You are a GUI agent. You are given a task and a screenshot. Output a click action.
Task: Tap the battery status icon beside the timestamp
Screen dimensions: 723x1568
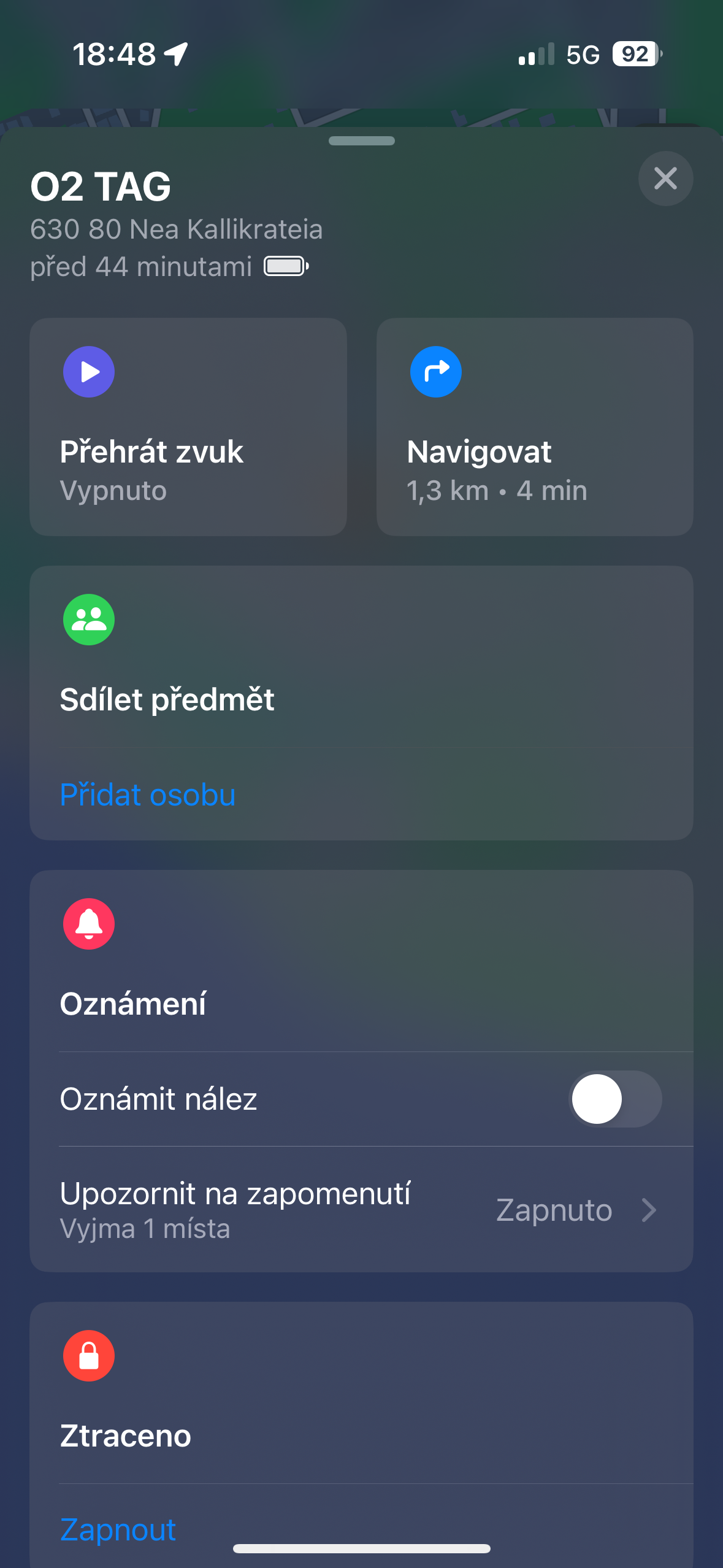point(284,266)
